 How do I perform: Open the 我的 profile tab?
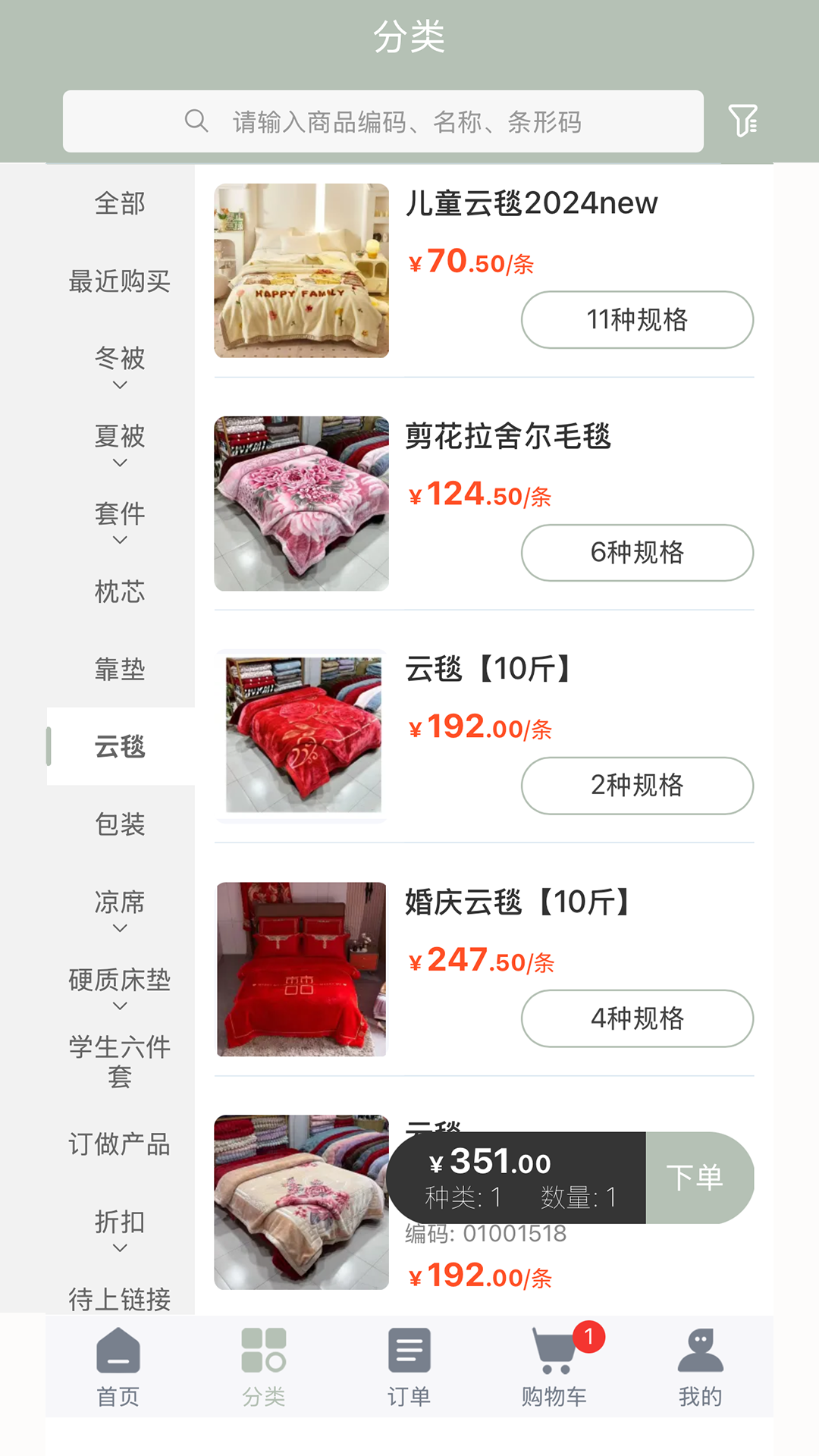pyautogui.click(x=700, y=1366)
